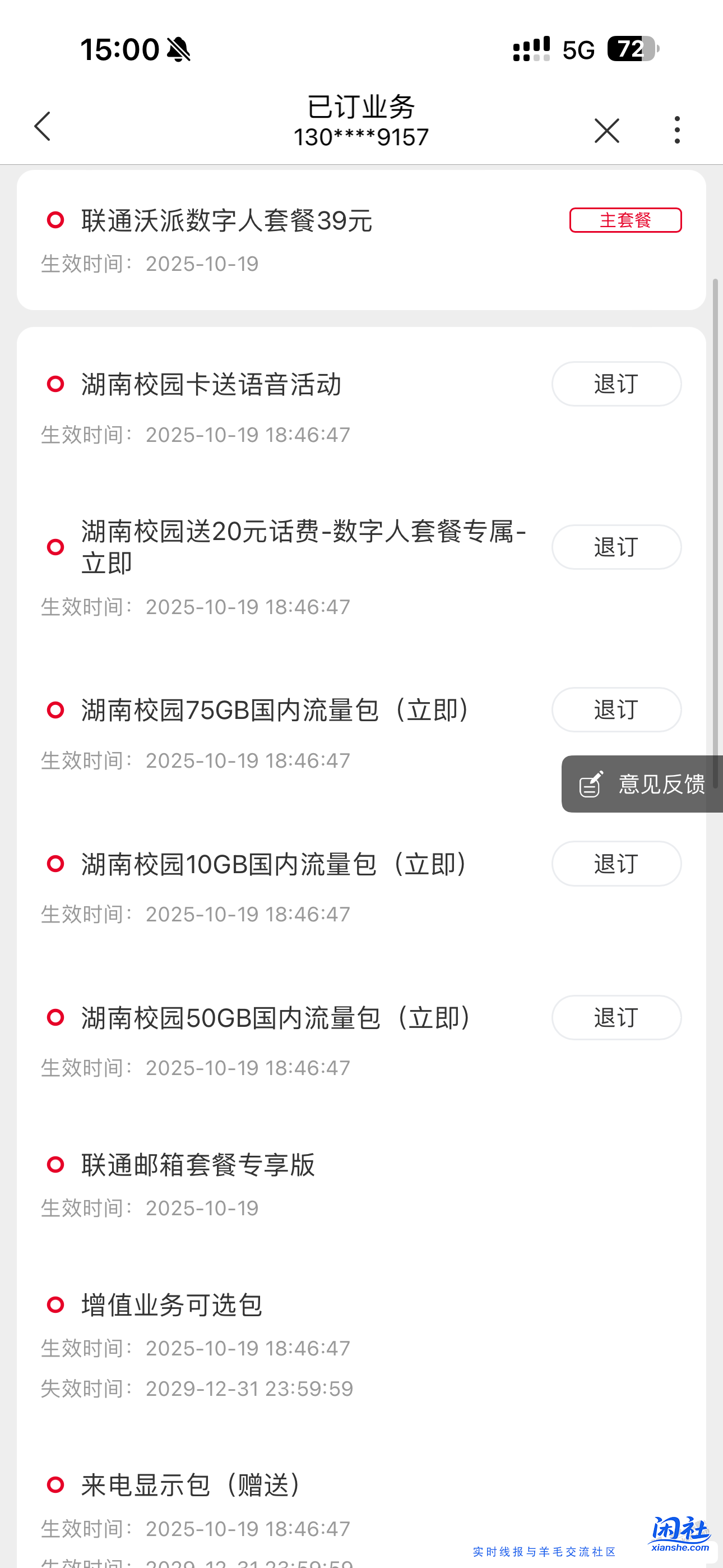Tap the battery indicator showing 72

tap(631, 49)
